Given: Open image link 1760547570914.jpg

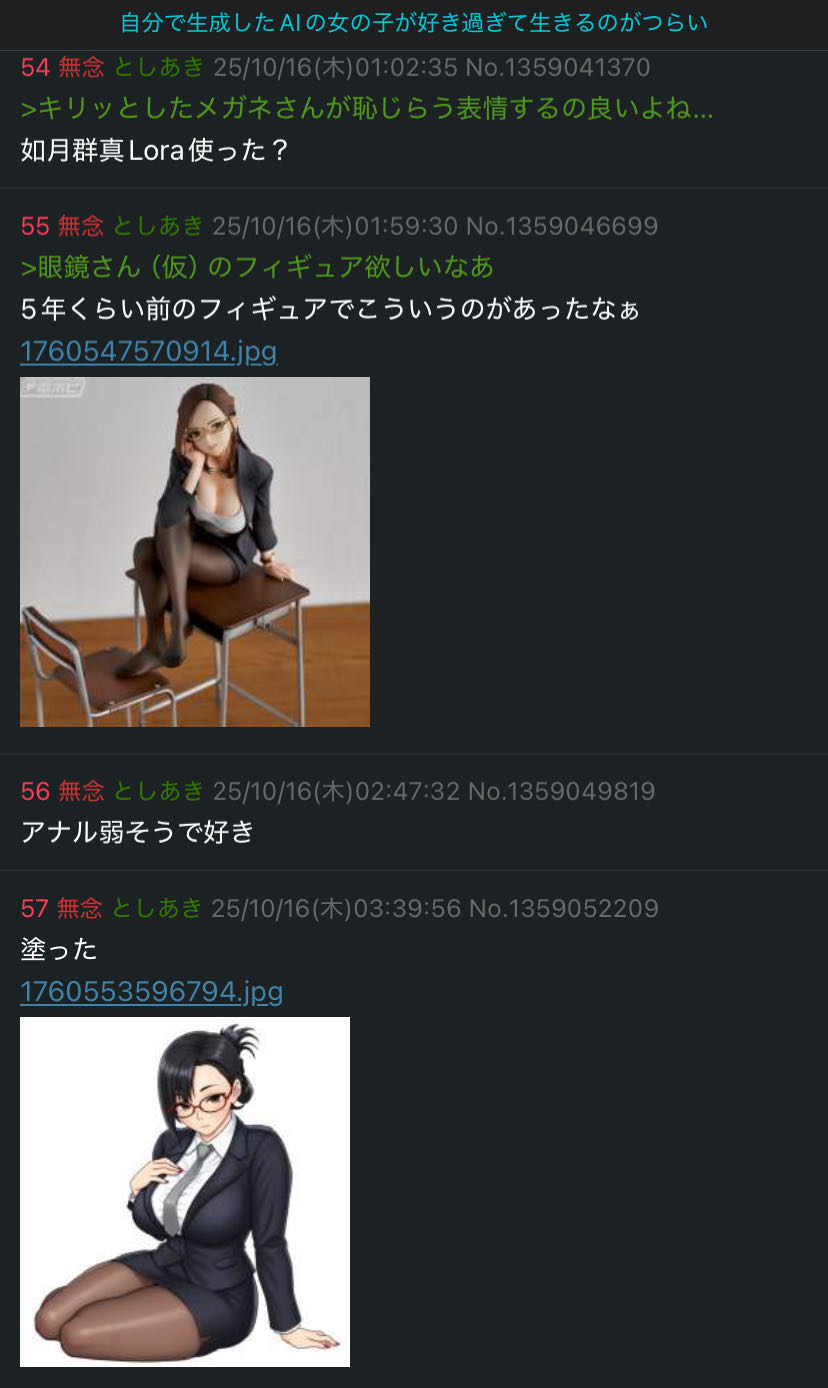Looking at the screenshot, I should point(148,352).
